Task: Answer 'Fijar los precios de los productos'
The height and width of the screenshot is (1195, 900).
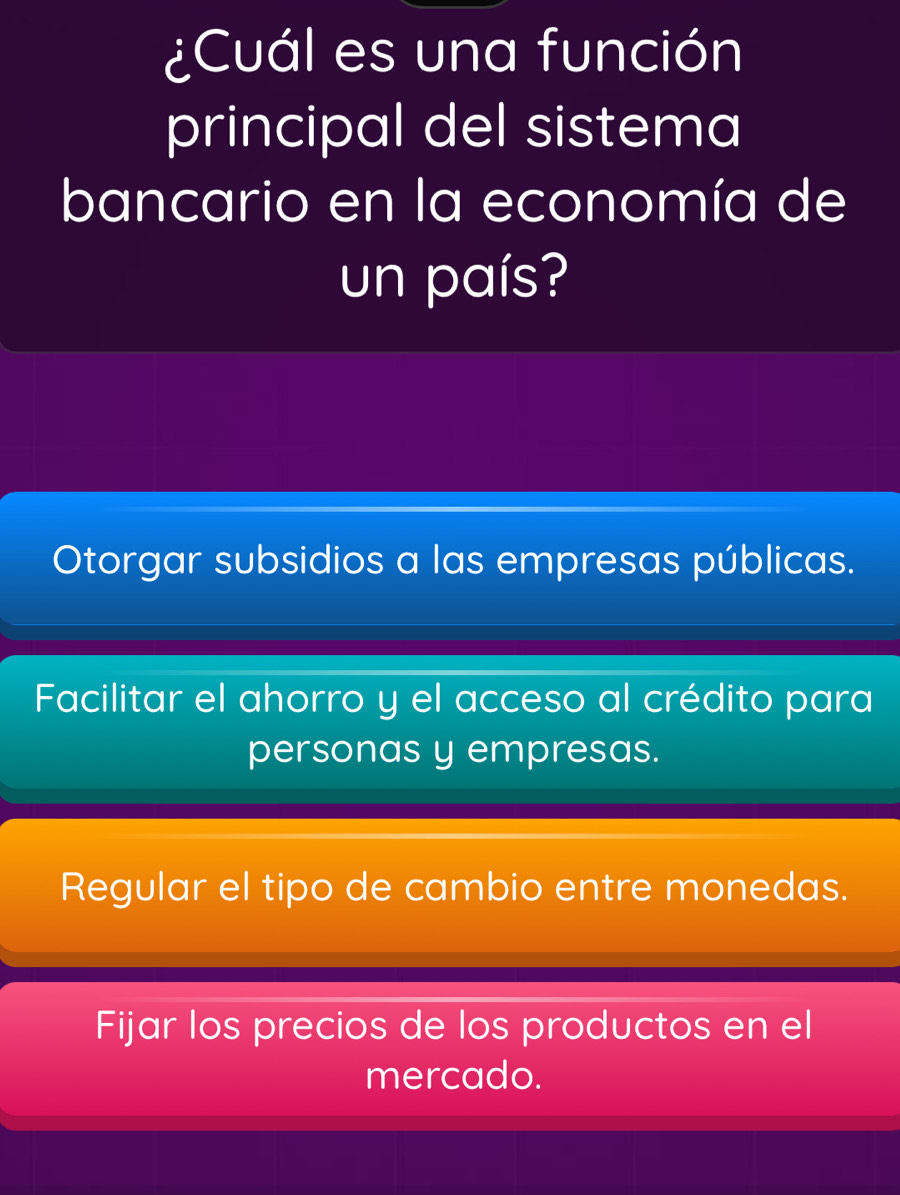Action: 452,1050
